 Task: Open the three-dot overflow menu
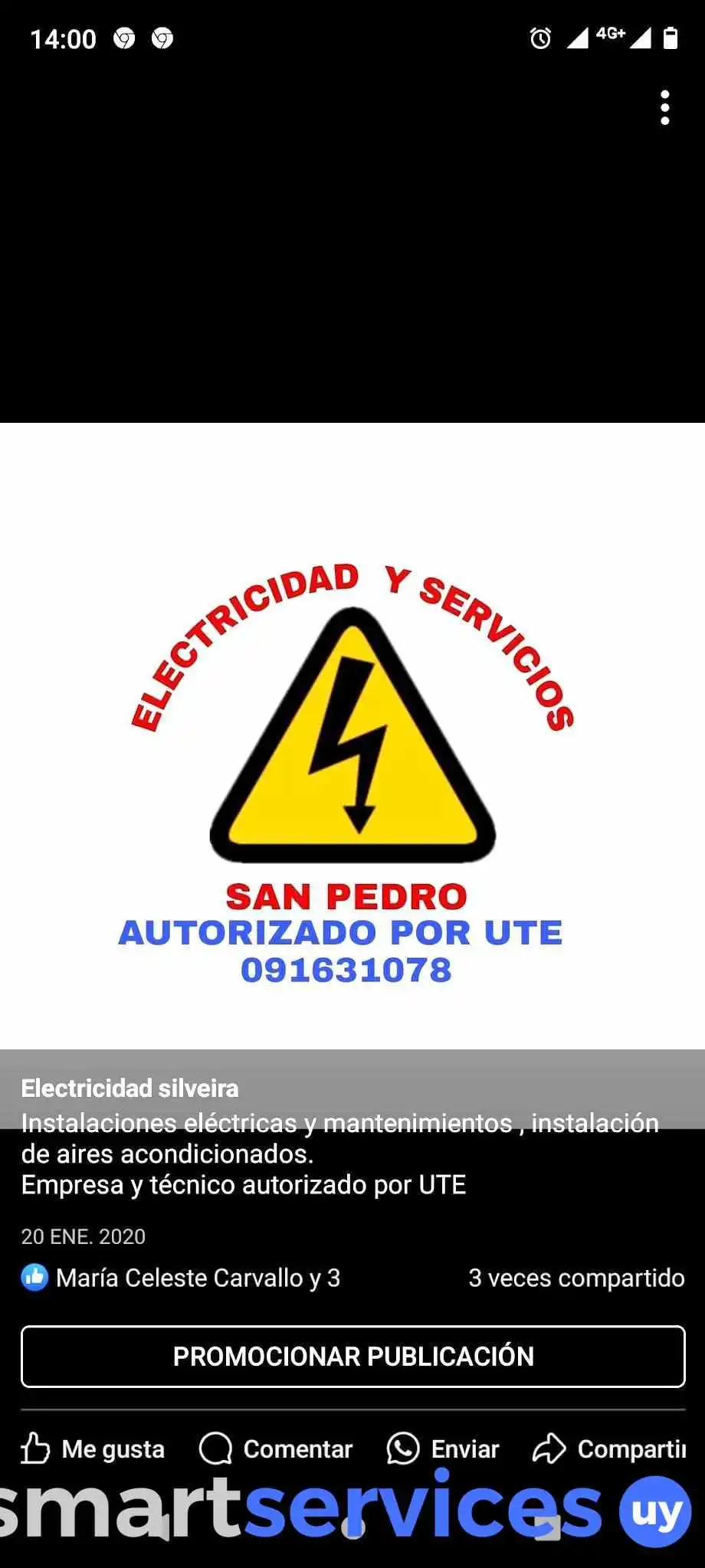(664, 107)
